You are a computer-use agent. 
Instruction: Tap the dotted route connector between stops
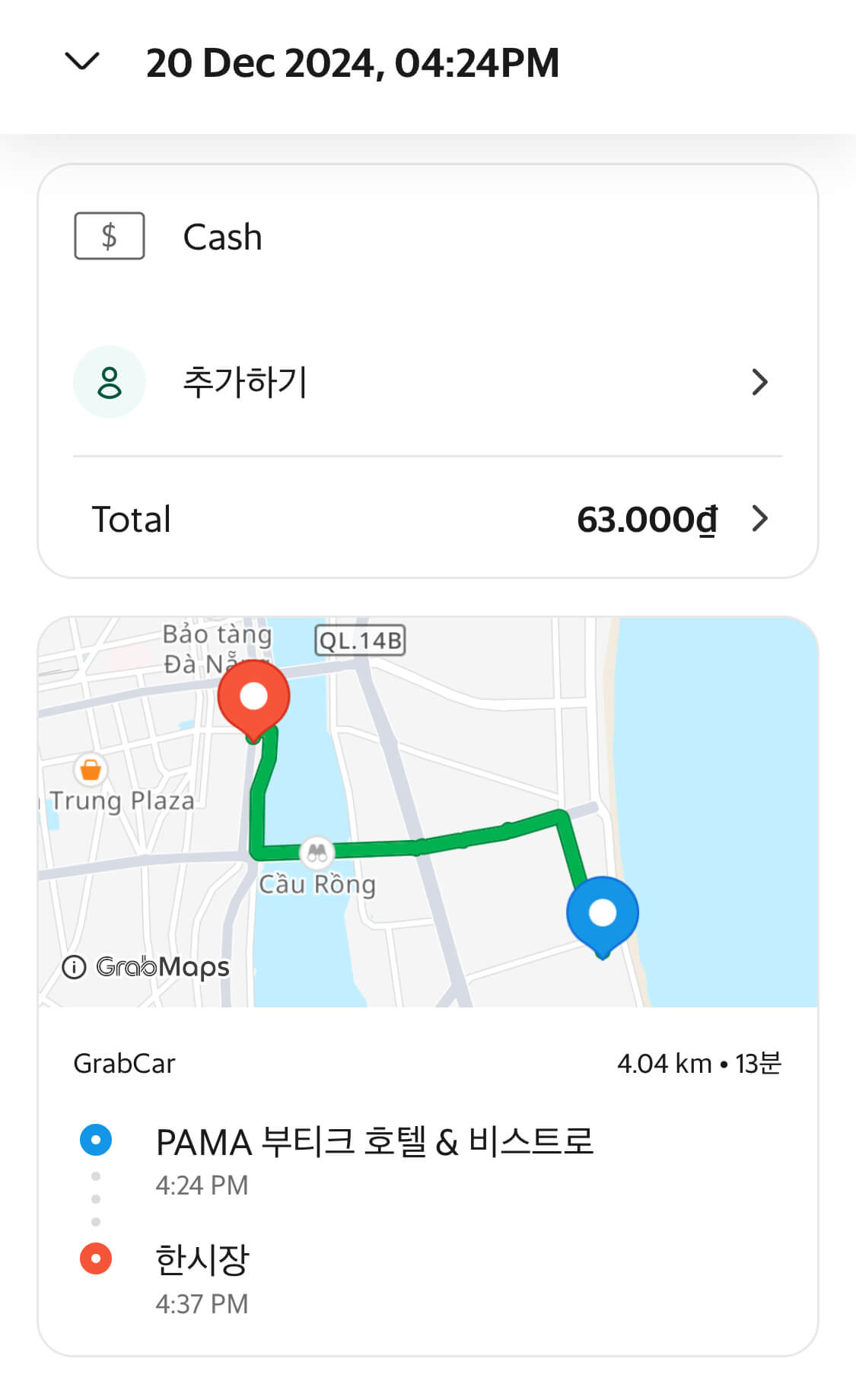tap(95, 1198)
